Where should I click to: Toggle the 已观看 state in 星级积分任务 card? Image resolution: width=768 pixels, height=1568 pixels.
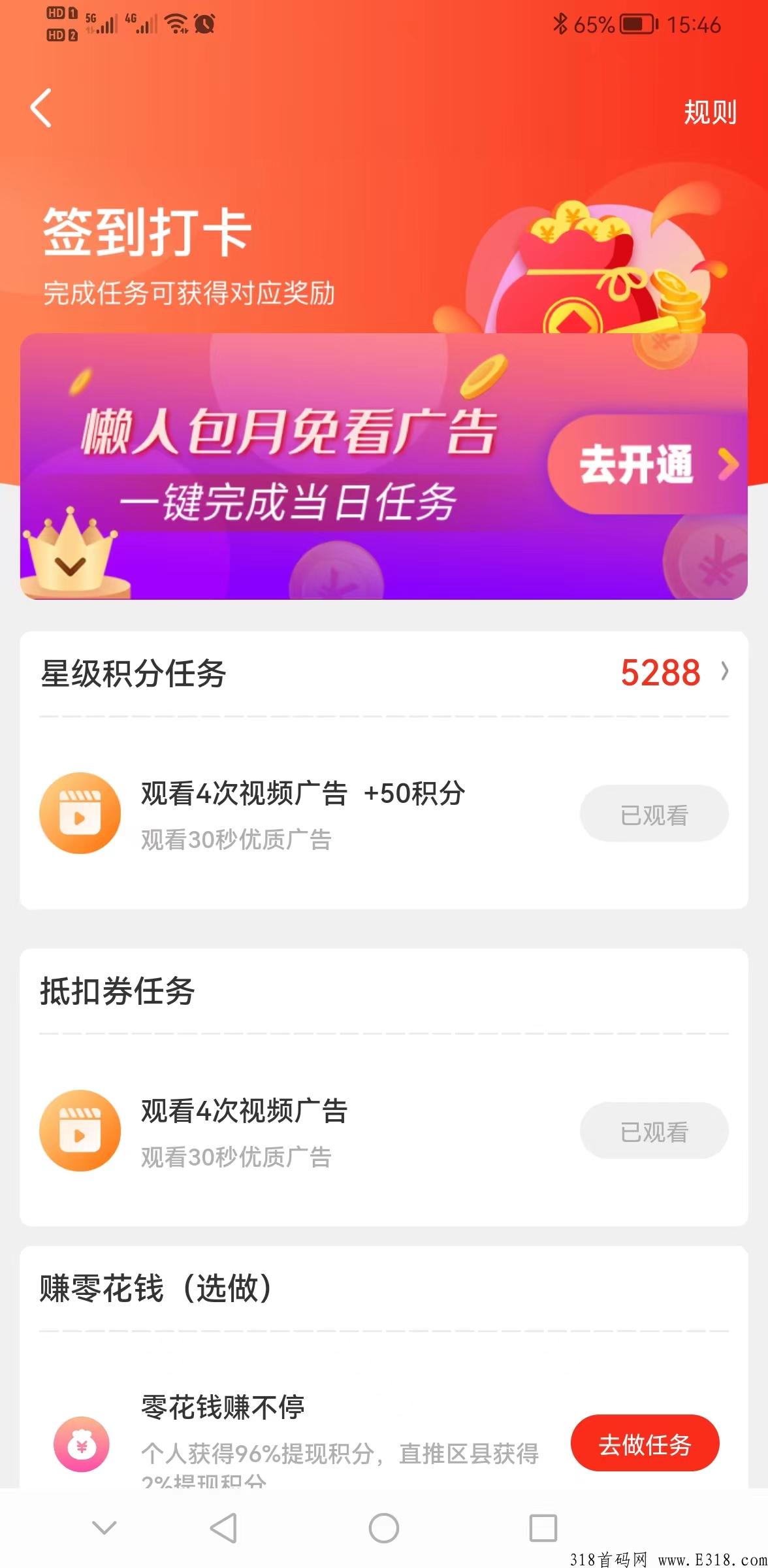click(653, 812)
